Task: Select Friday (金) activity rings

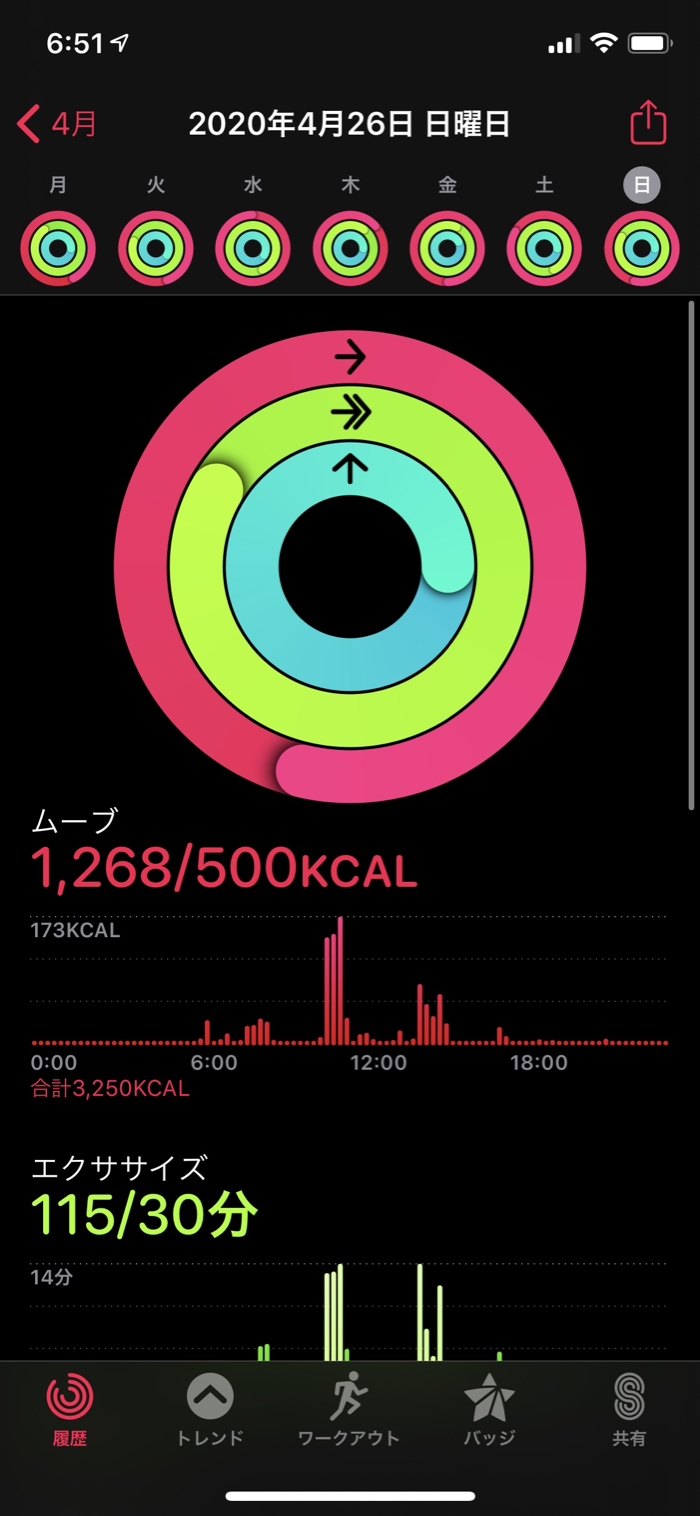Action: pos(447,248)
